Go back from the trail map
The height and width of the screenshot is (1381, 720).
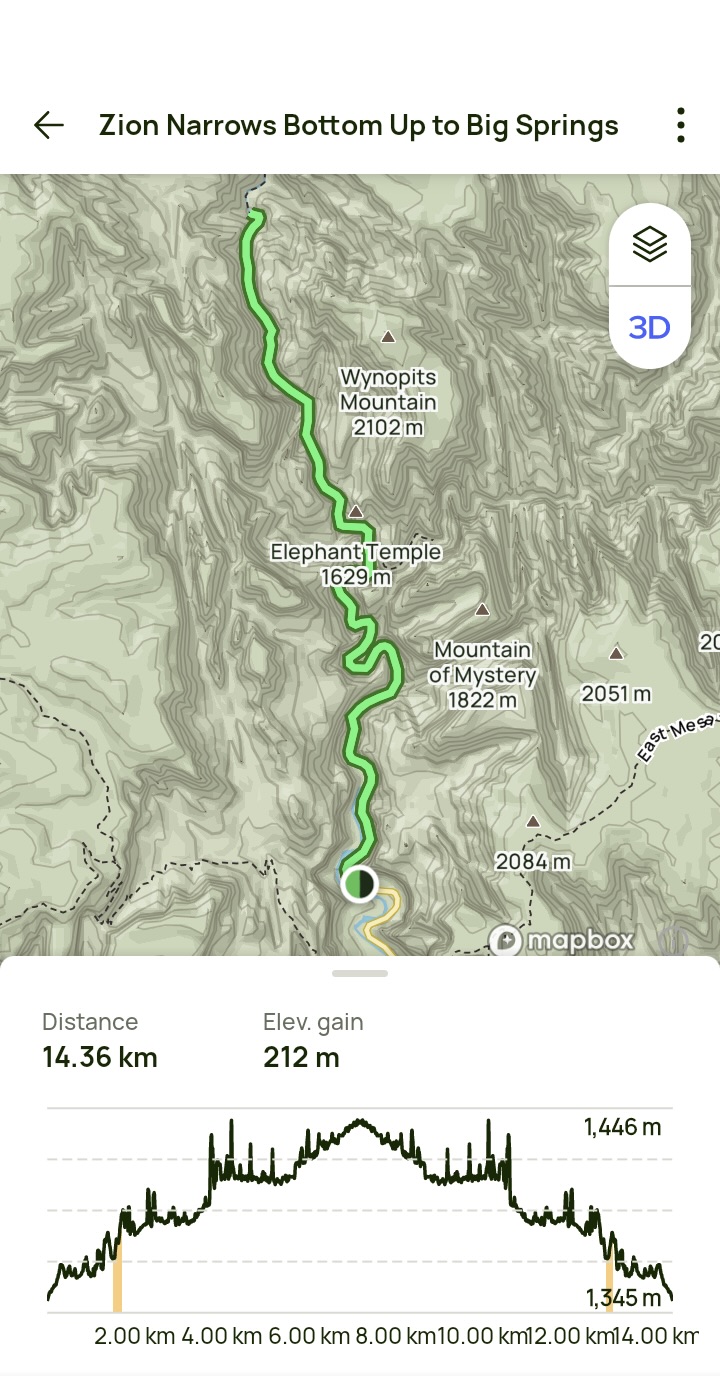48,125
